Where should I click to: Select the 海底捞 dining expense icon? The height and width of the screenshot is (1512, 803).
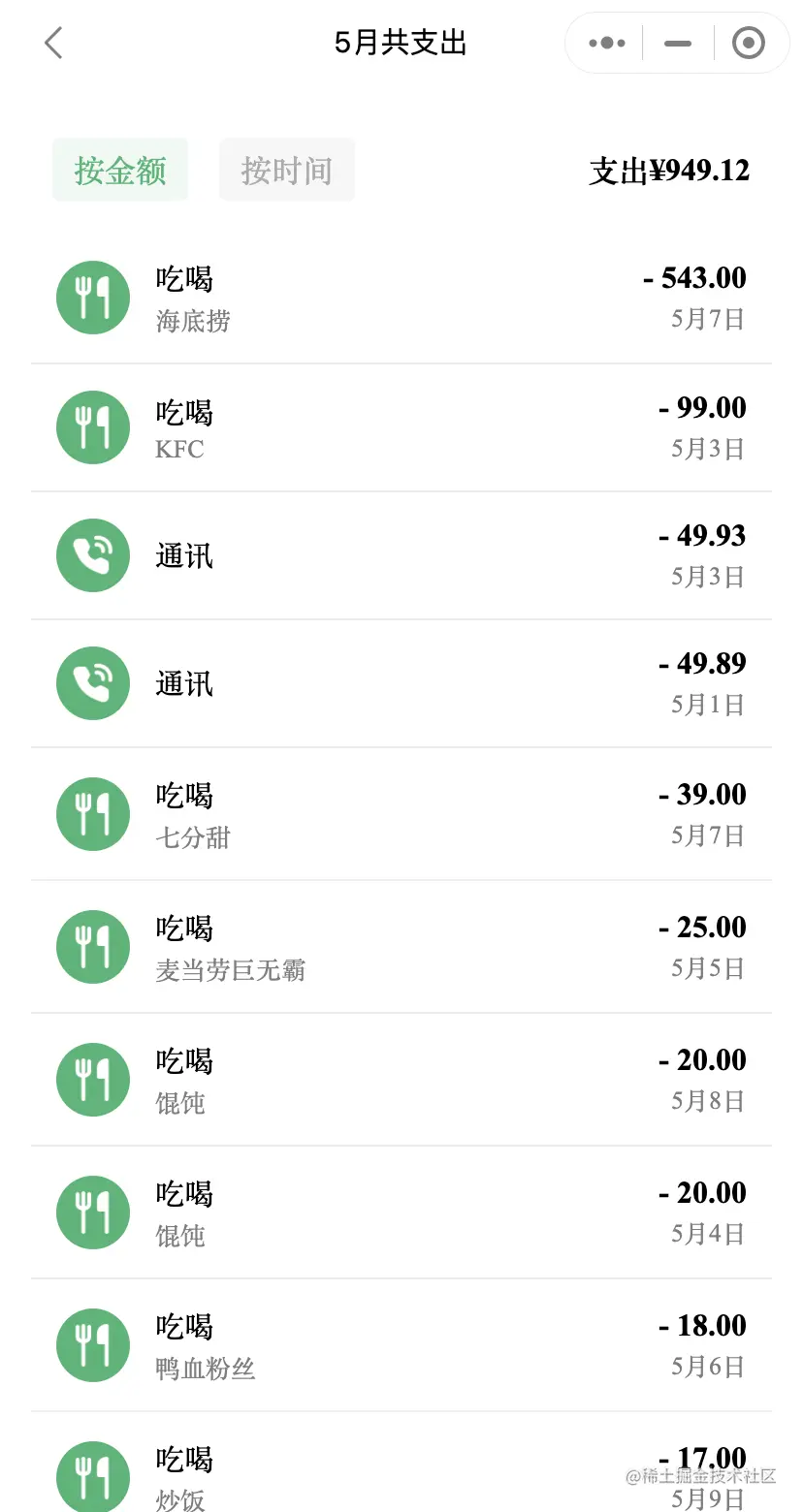[x=93, y=298]
